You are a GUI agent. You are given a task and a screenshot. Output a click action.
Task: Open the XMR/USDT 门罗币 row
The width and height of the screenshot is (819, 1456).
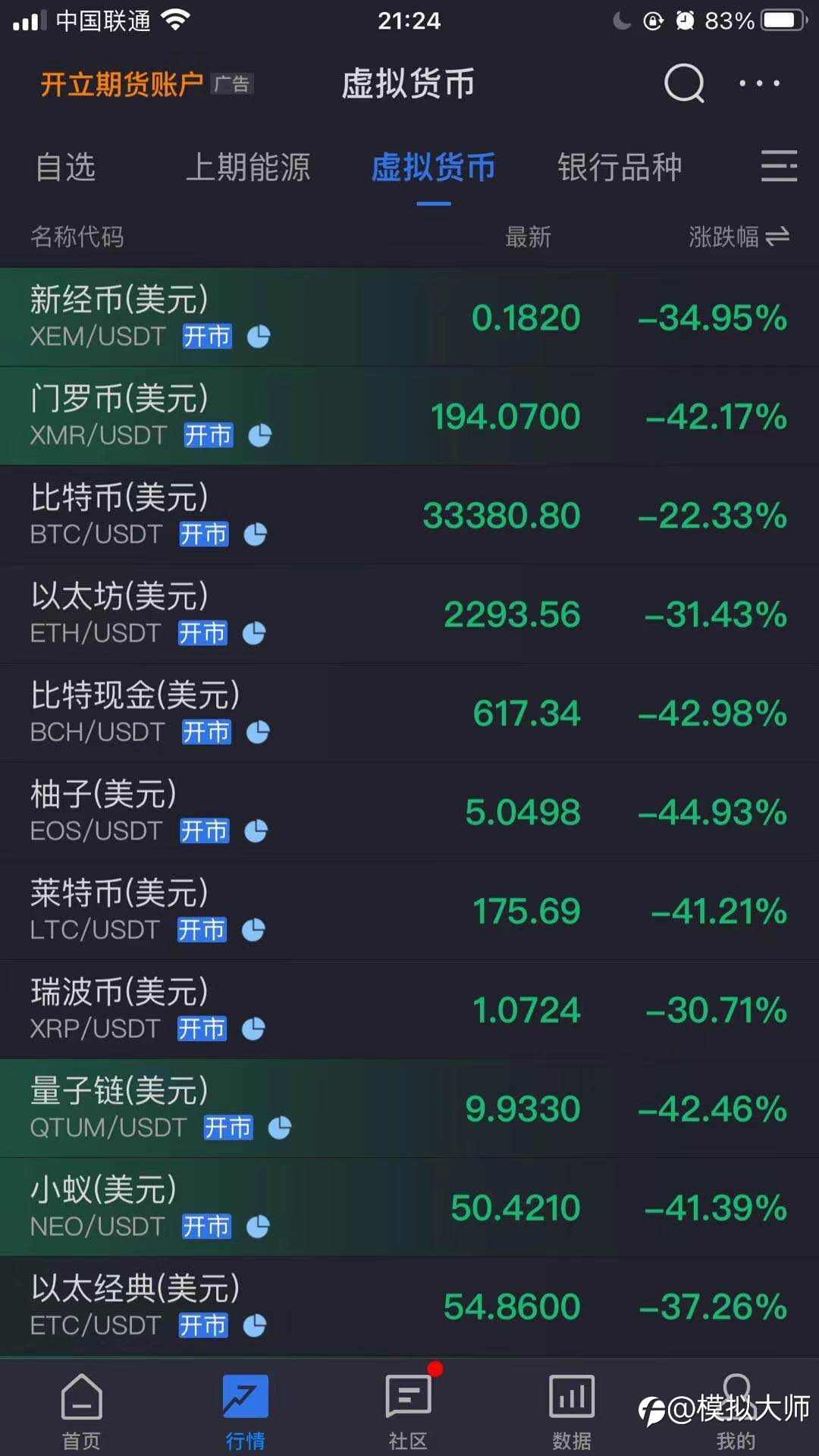(409, 416)
